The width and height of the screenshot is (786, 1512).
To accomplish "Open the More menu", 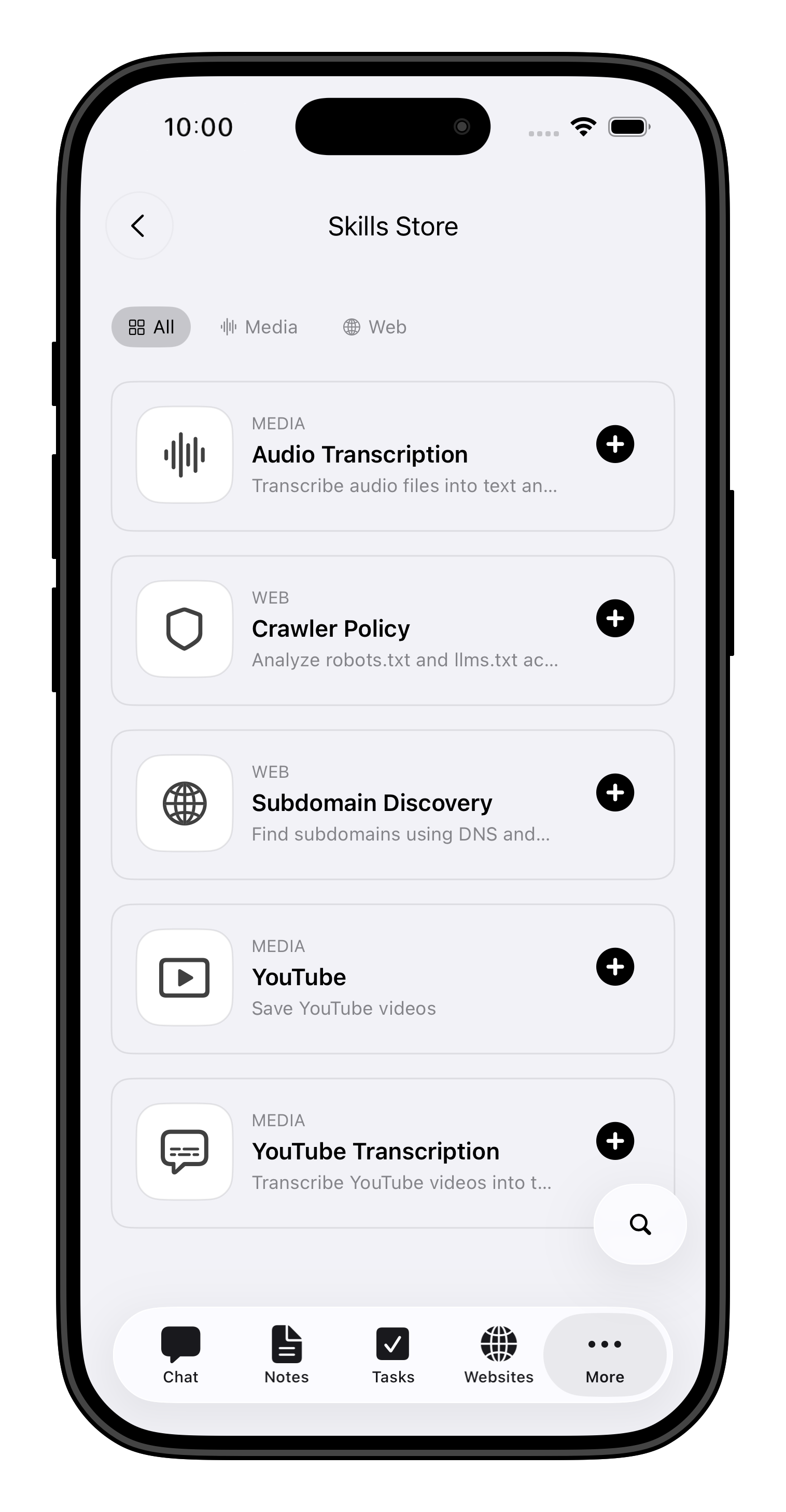I will (x=604, y=1355).
